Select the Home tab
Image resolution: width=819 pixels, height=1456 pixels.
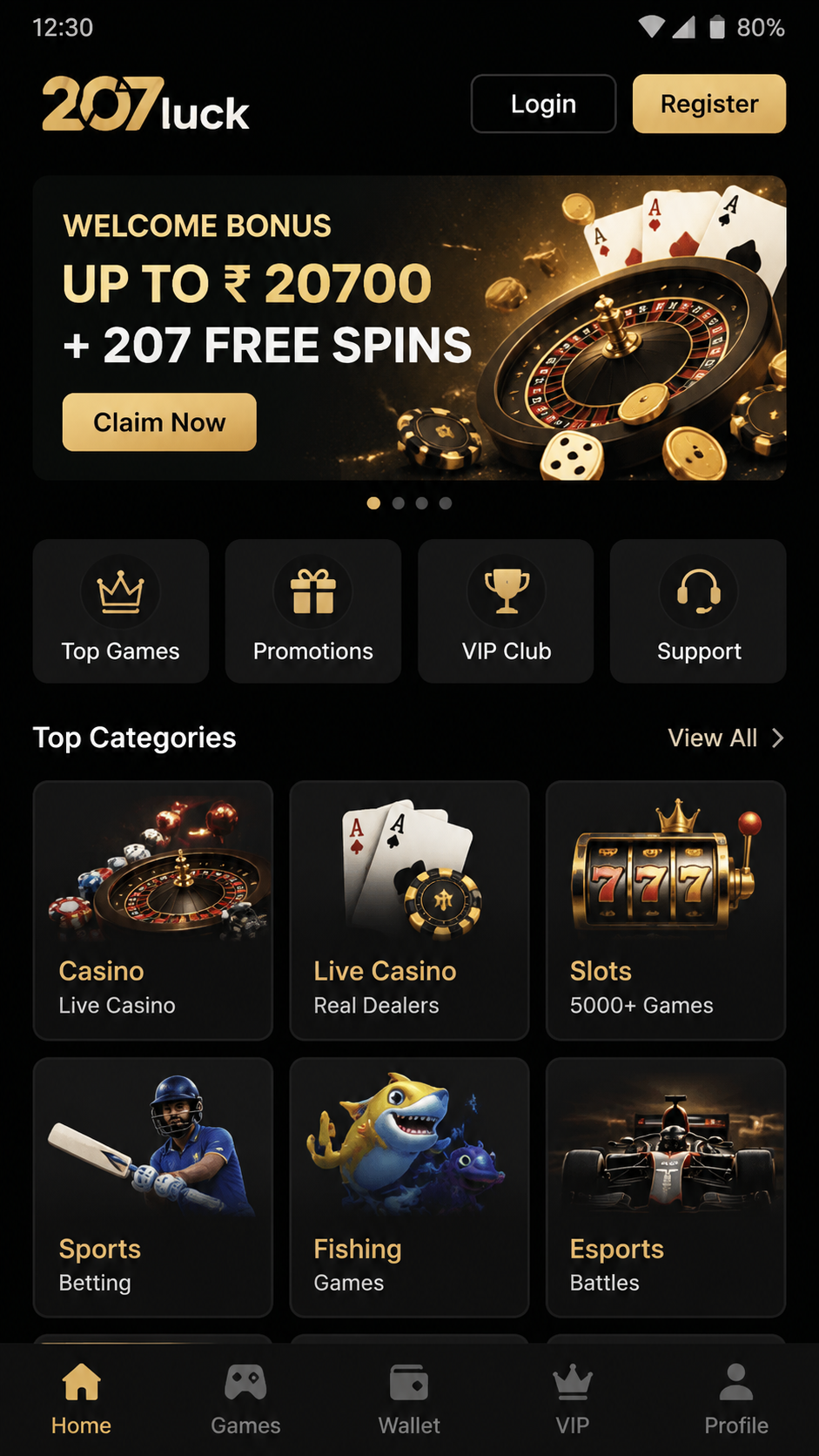[82, 1399]
